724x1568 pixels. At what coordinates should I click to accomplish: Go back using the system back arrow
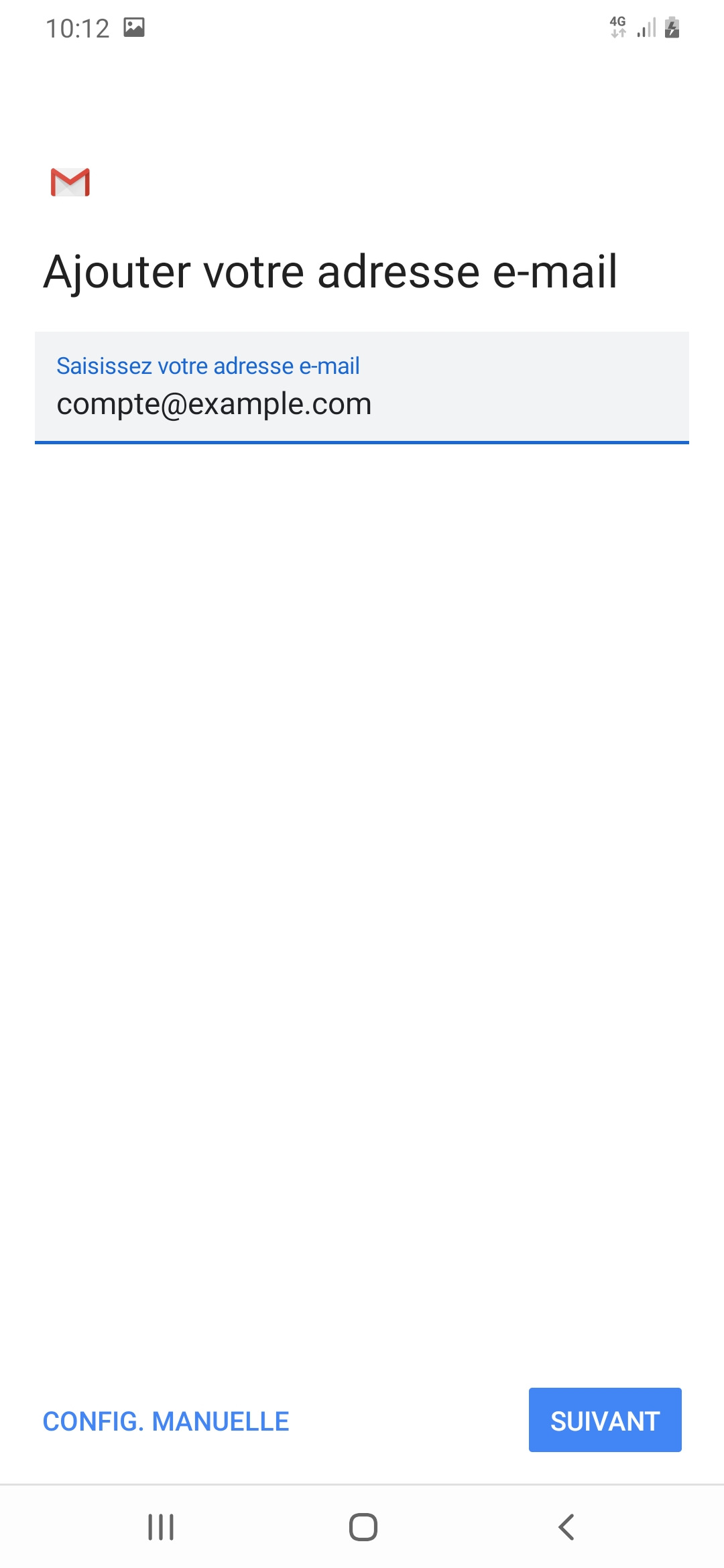(566, 1527)
